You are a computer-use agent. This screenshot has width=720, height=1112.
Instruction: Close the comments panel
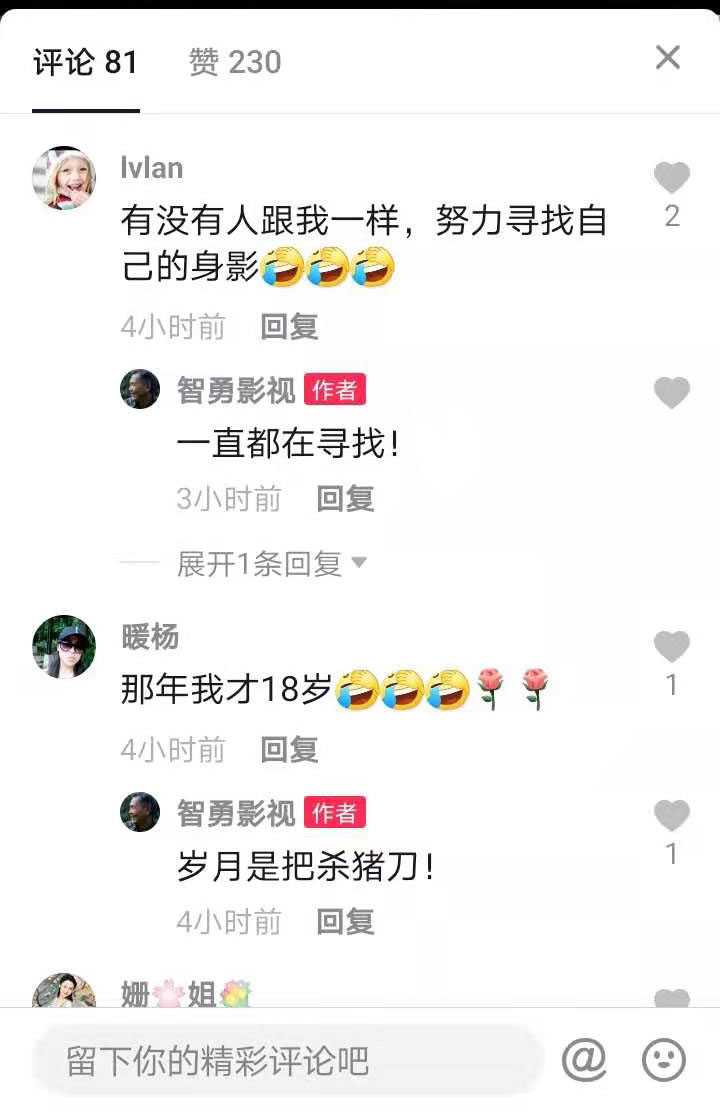pos(667,58)
